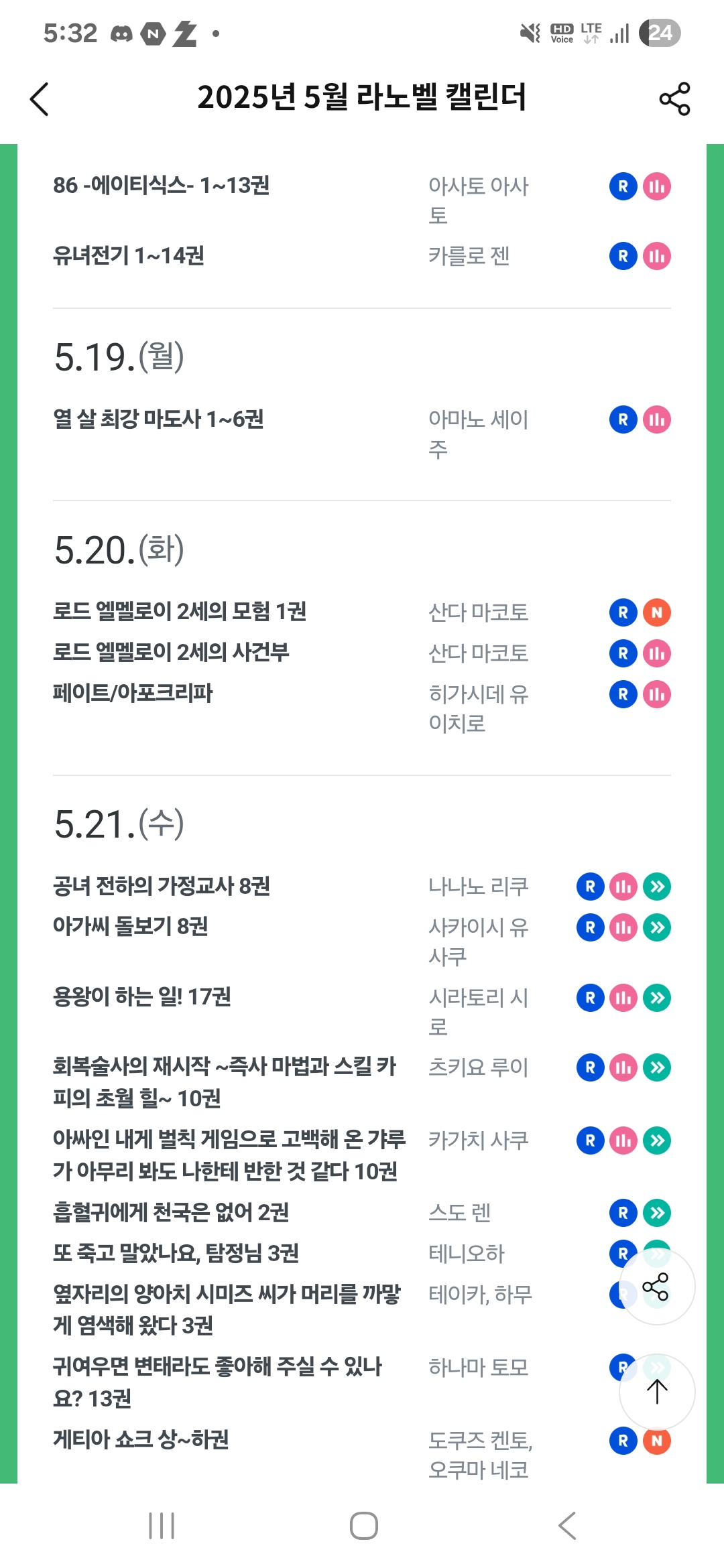Go to the home screen via the navigation bar
Image resolution: width=724 pixels, height=1568 pixels.
click(x=363, y=1526)
